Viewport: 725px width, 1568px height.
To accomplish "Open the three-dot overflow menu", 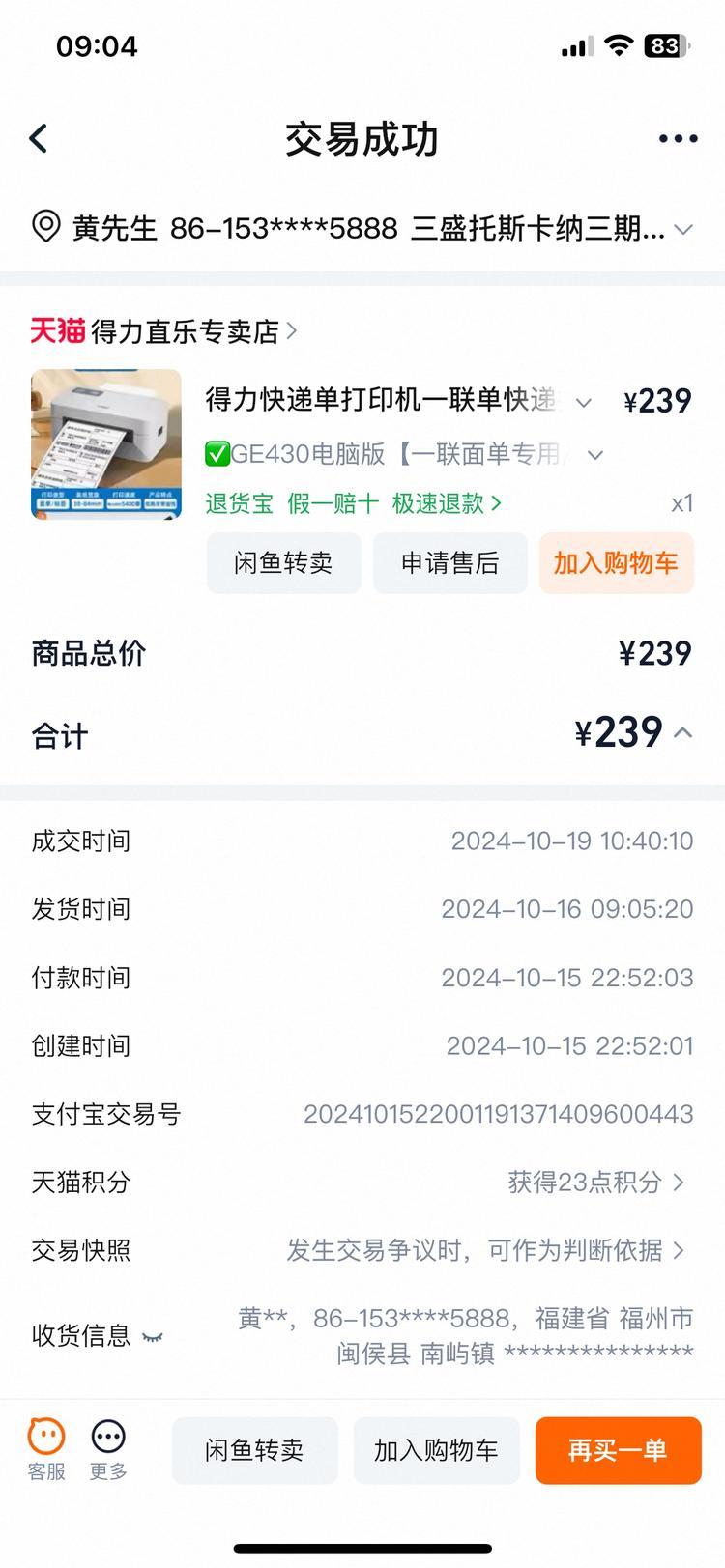I will coord(678,139).
